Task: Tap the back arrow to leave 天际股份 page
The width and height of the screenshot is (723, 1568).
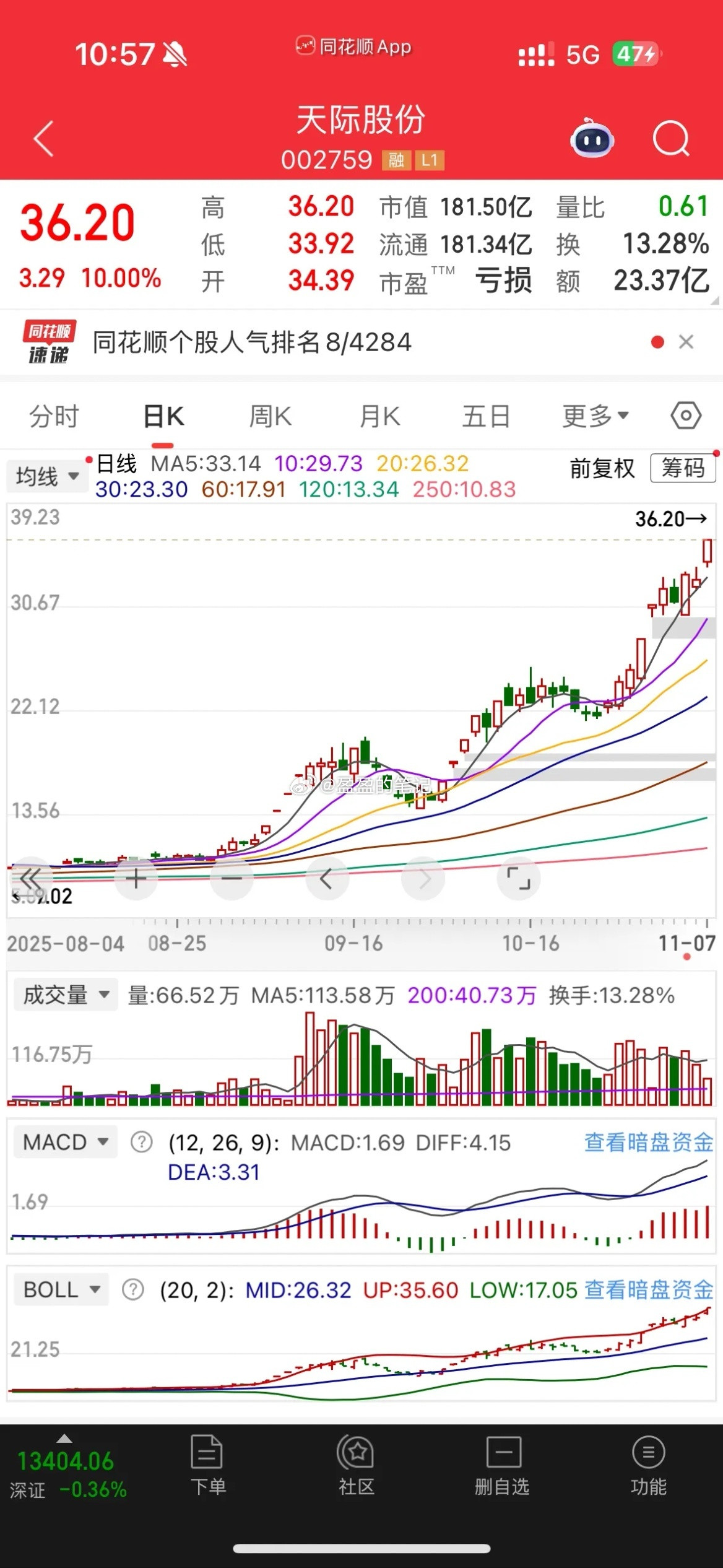Action: pyautogui.click(x=41, y=139)
